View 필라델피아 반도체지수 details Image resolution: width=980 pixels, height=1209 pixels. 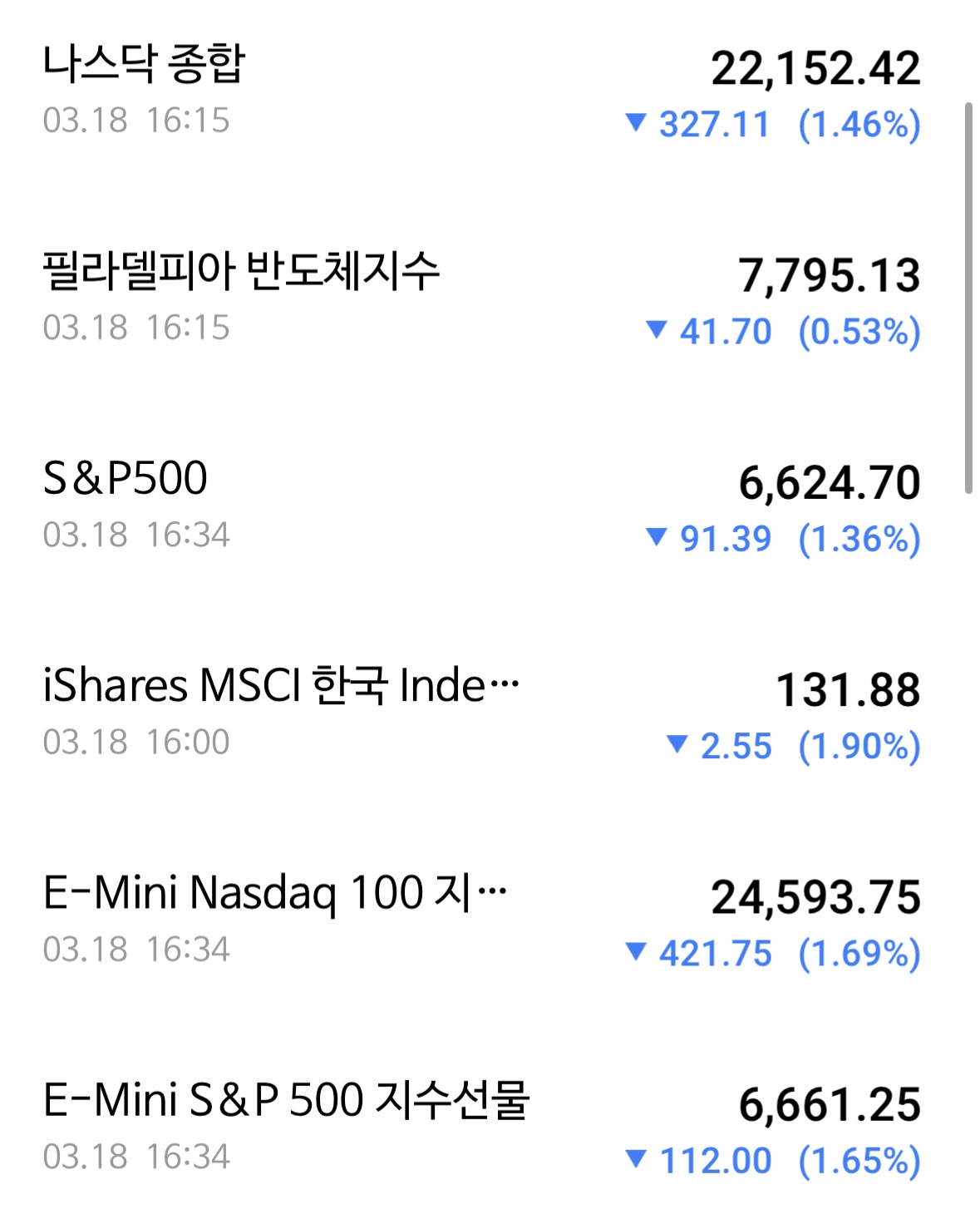click(x=240, y=272)
